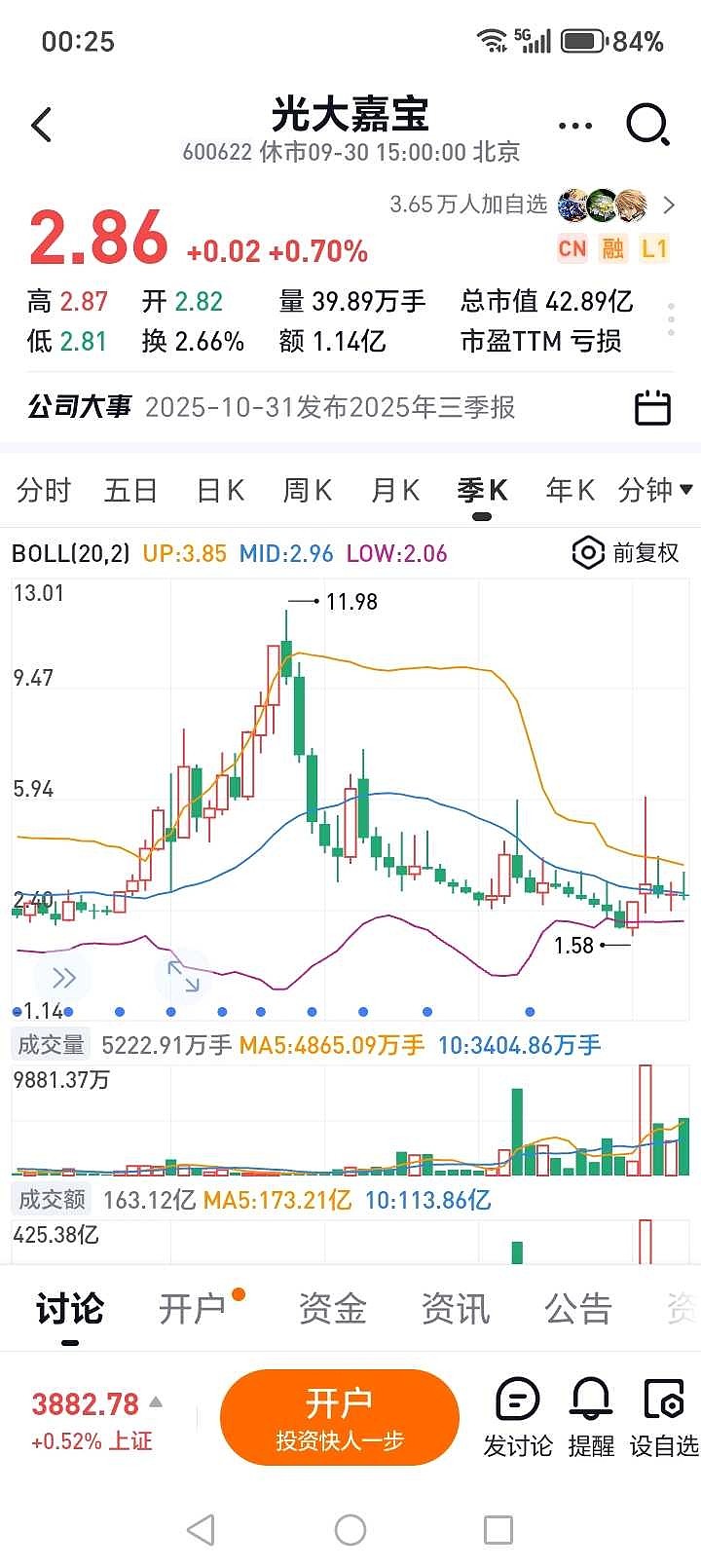Switch chart to 分时 view
The image size is (701, 1568).
(44, 490)
